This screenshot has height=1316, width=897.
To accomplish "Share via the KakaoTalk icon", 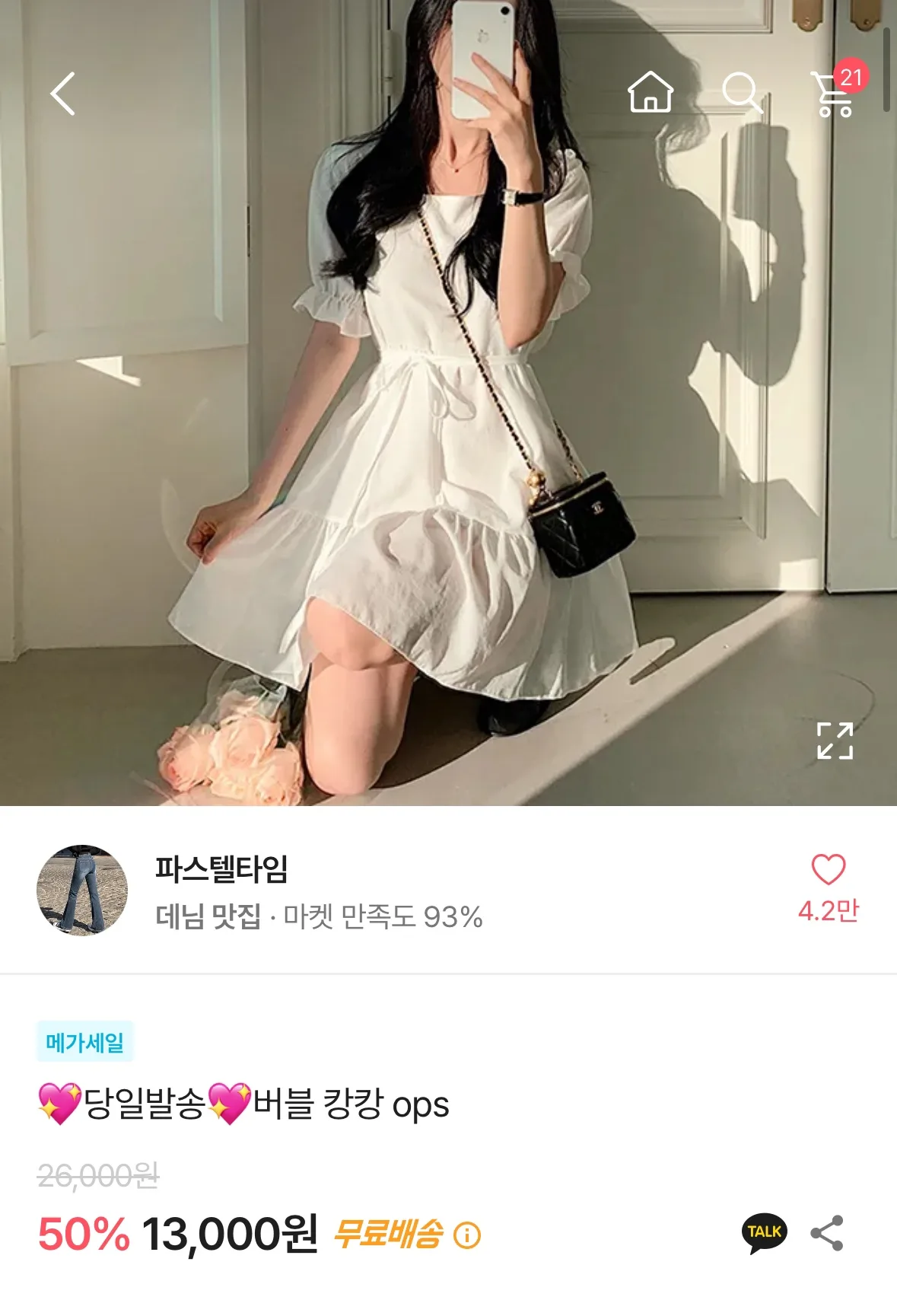I will [765, 1232].
